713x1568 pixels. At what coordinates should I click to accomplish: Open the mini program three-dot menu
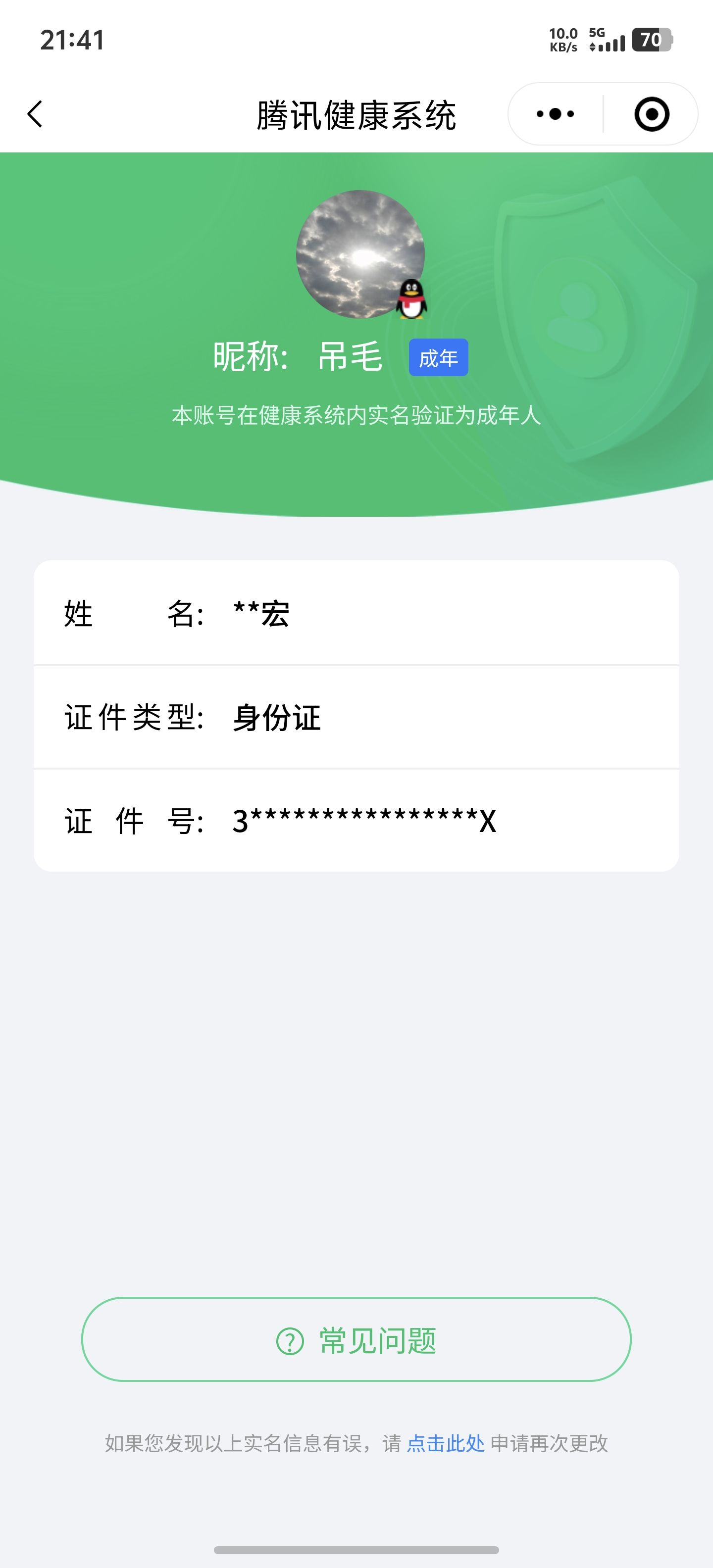pyautogui.click(x=555, y=114)
